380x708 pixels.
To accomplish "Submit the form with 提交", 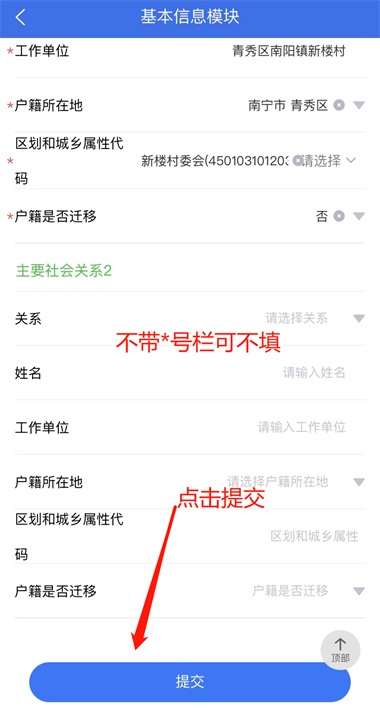I will coord(190,682).
